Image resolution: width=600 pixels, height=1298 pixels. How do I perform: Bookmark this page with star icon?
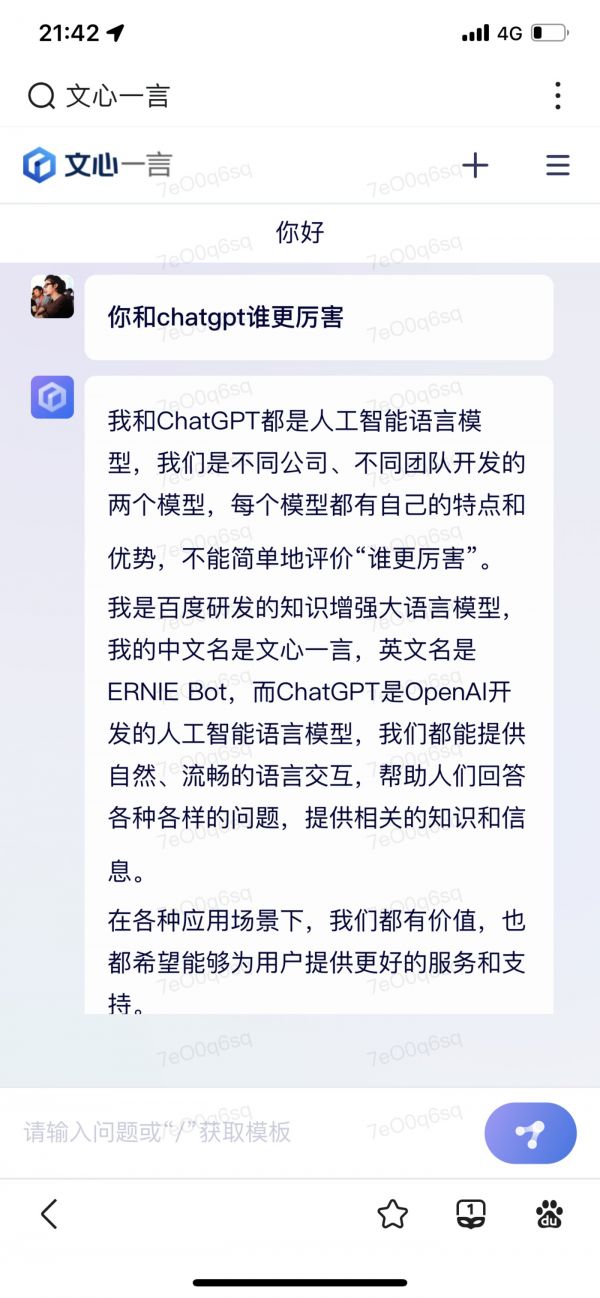click(392, 1214)
